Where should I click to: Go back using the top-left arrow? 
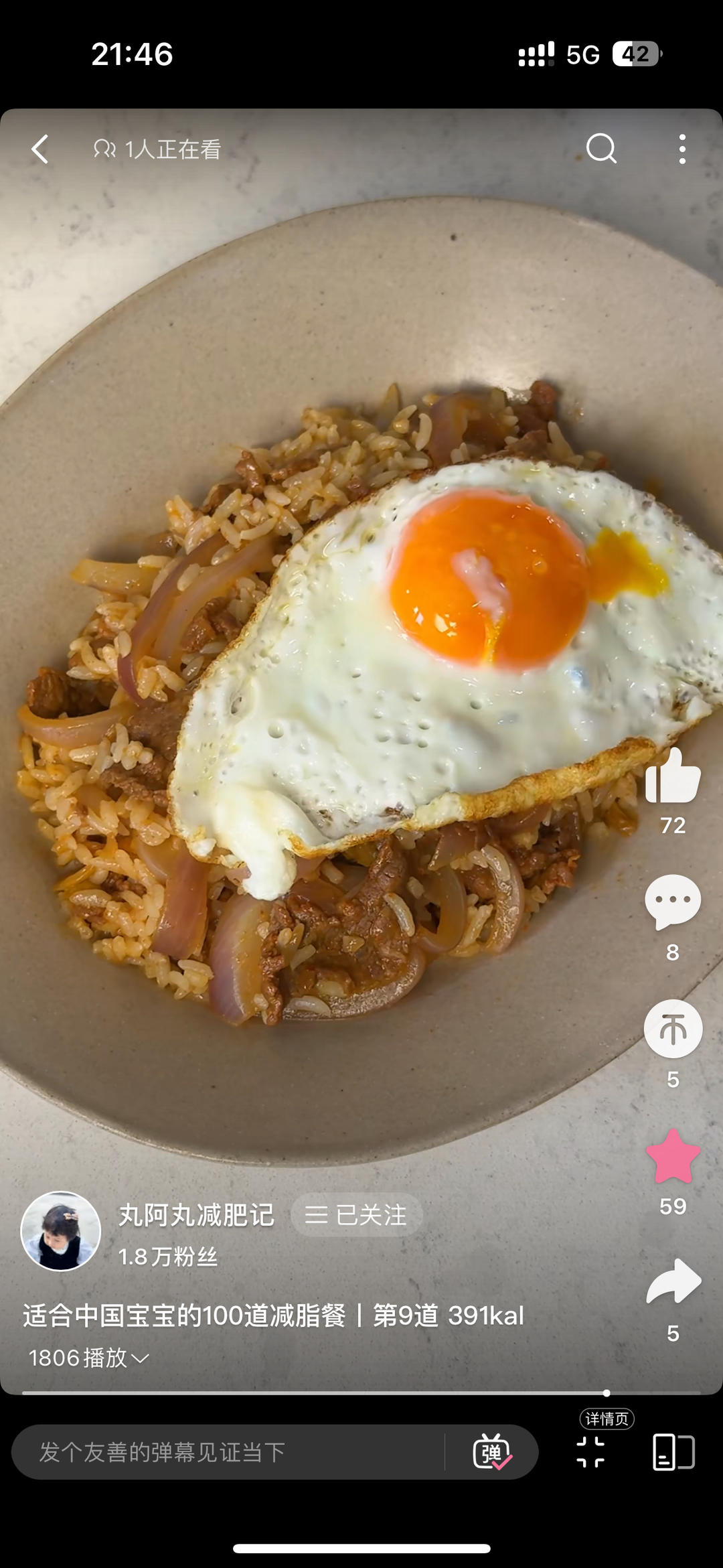40,149
